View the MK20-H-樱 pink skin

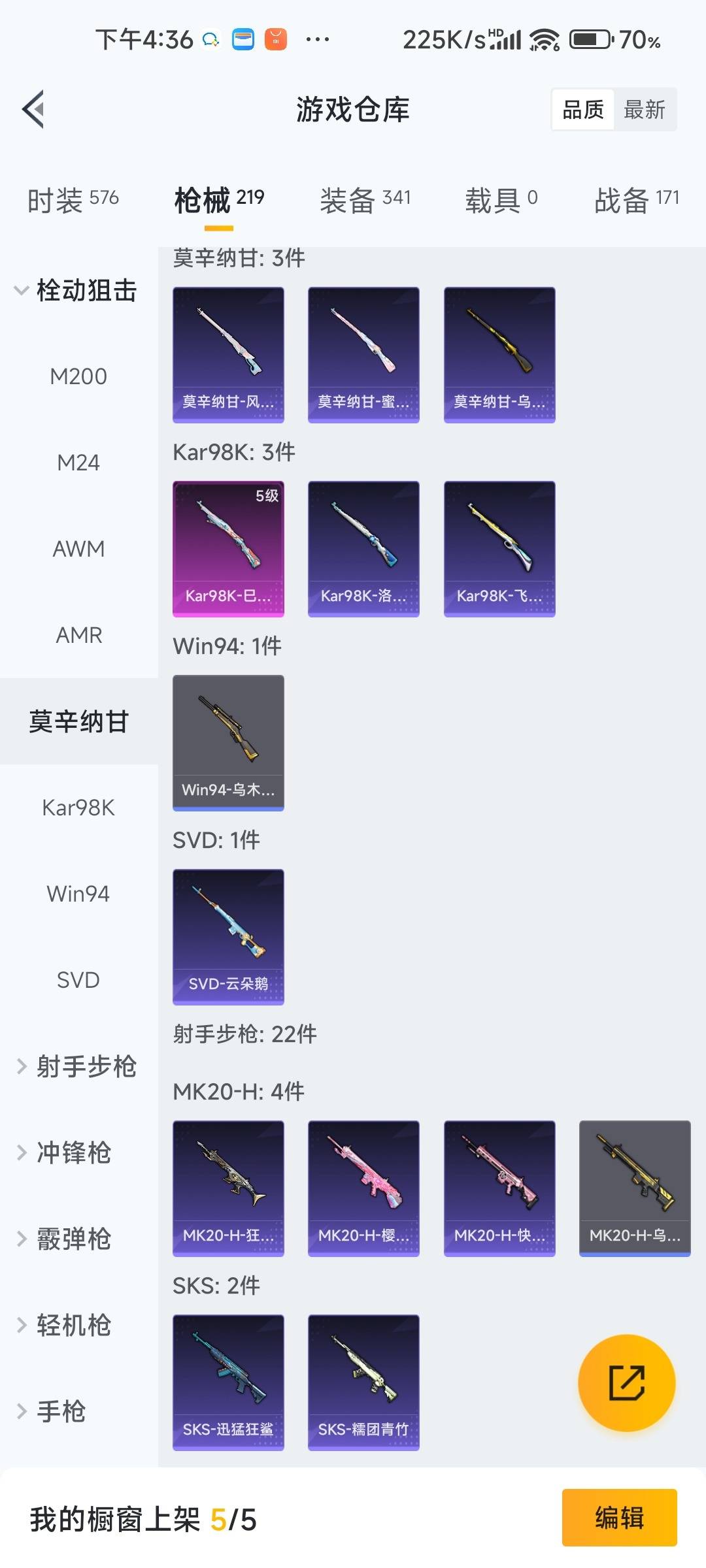pos(363,1186)
